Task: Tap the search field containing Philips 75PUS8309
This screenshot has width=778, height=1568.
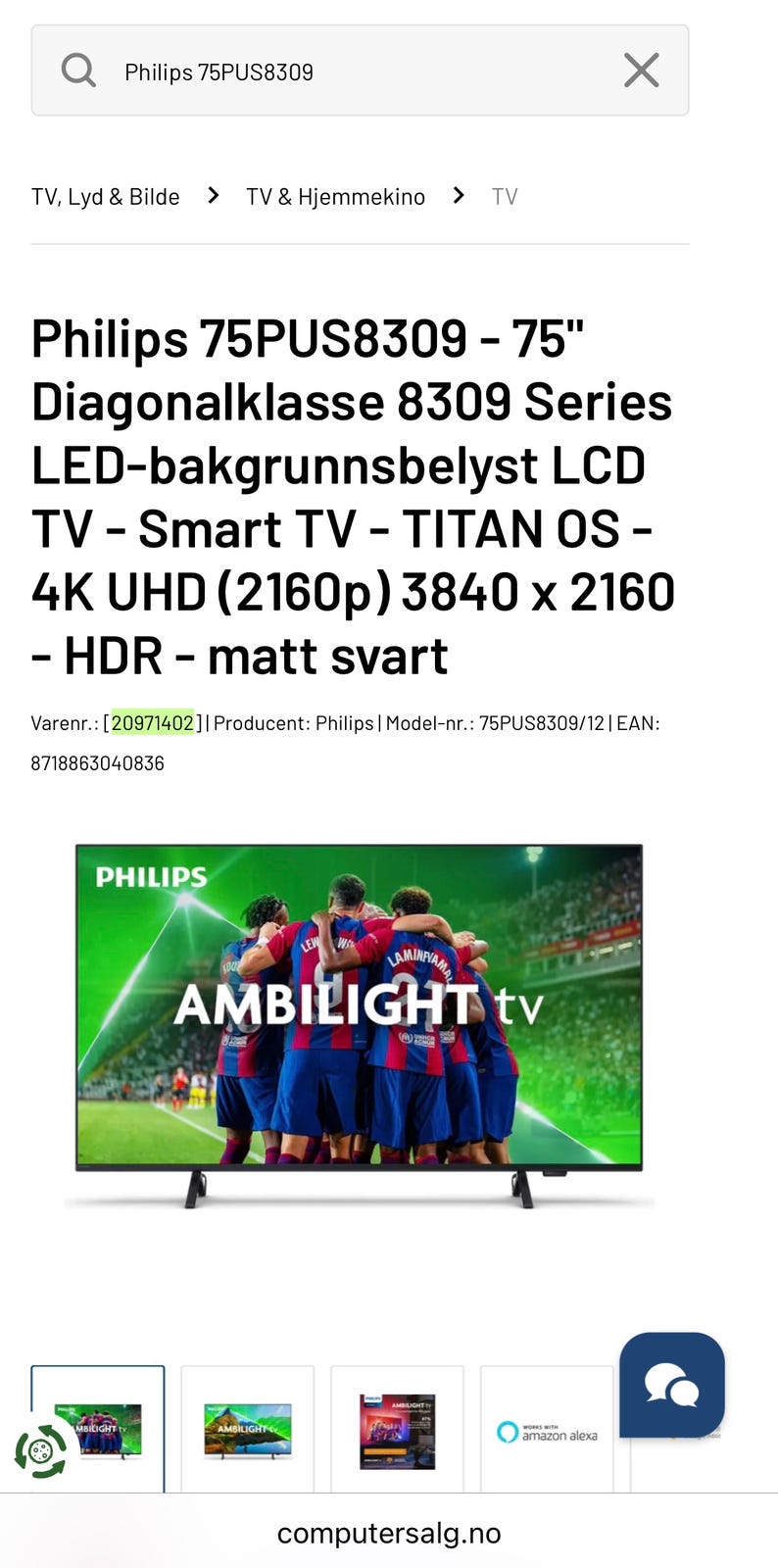Action: [360, 71]
